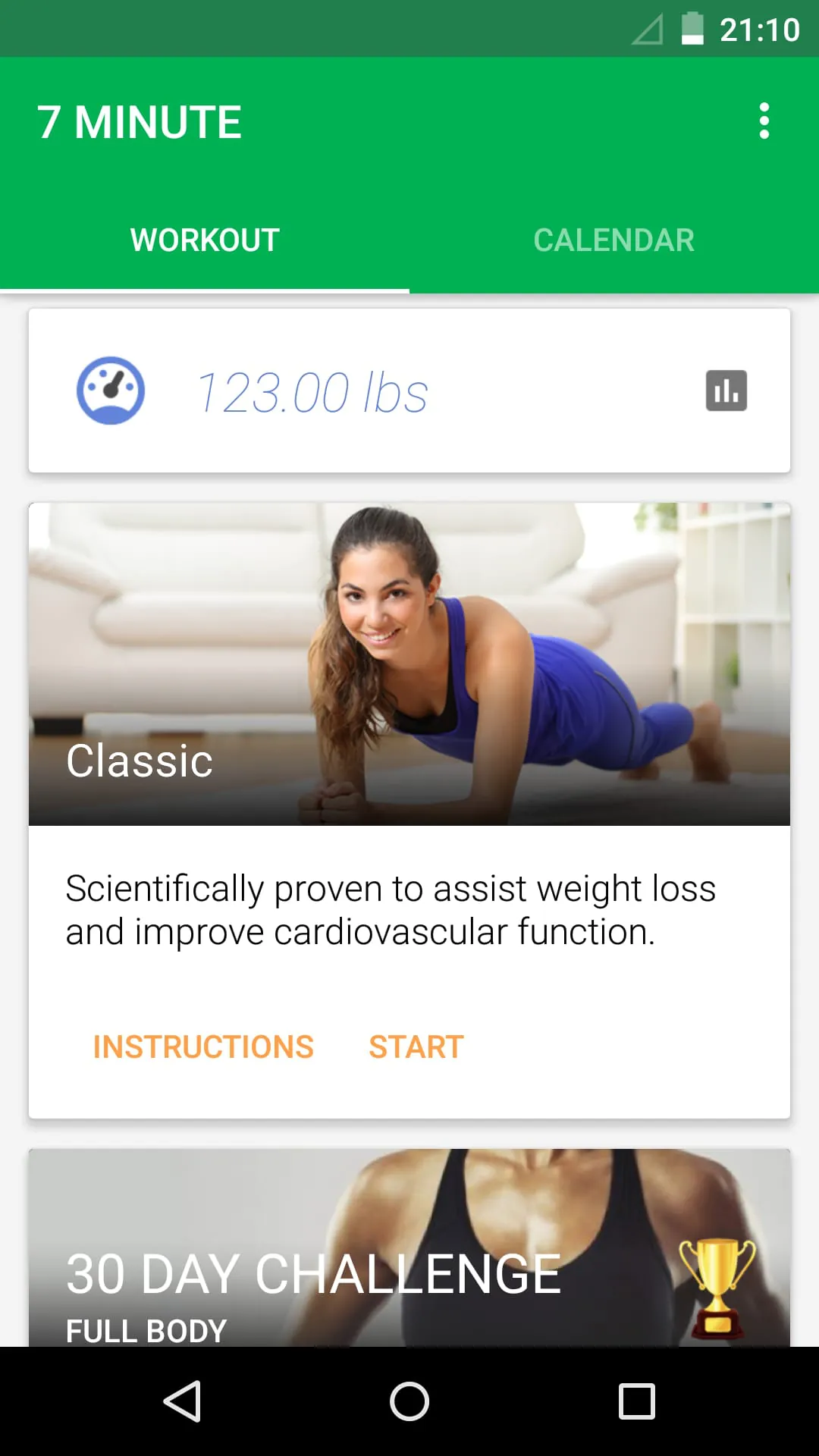Open the Classic workout image card
Image resolution: width=819 pixels, height=1456 pixels.
(409, 664)
